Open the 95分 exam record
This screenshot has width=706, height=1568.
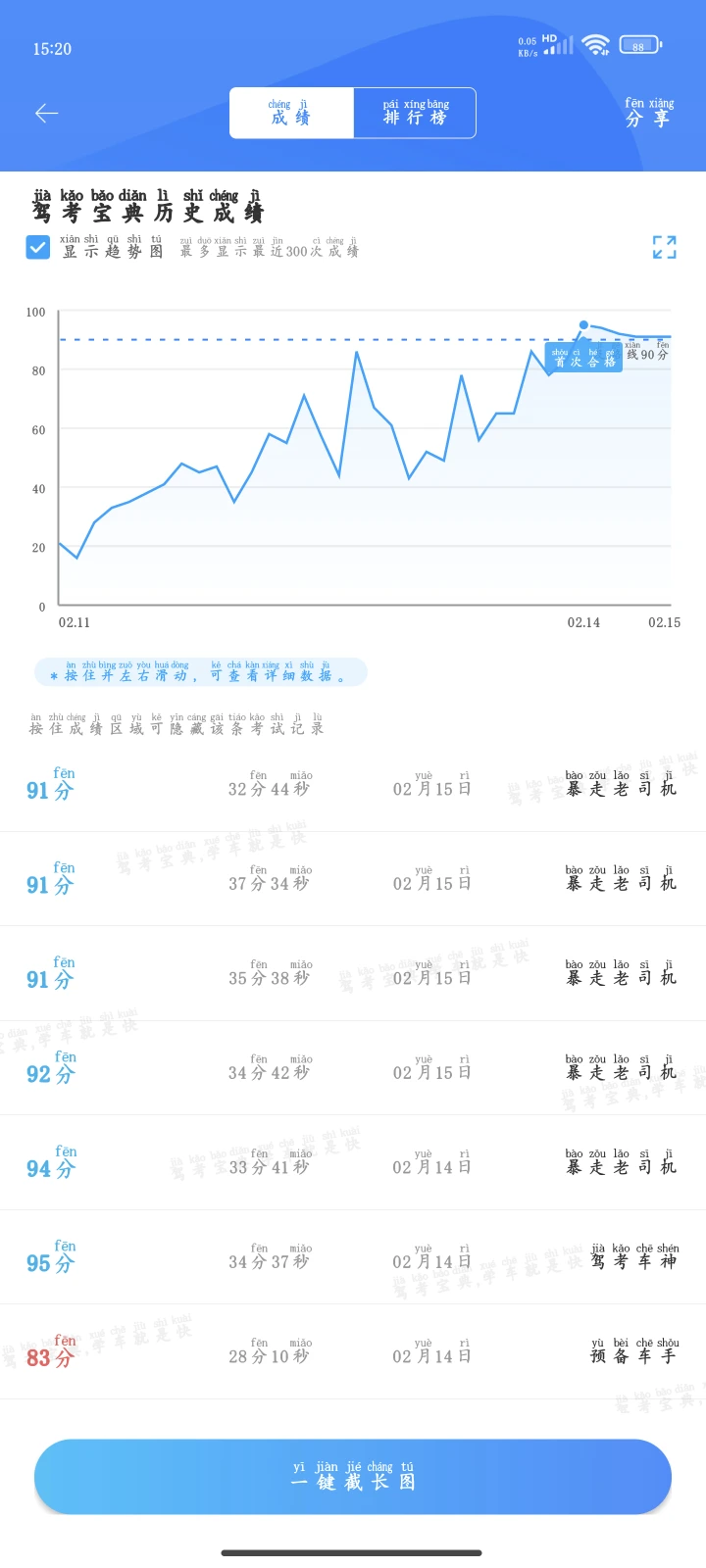[x=353, y=1257]
